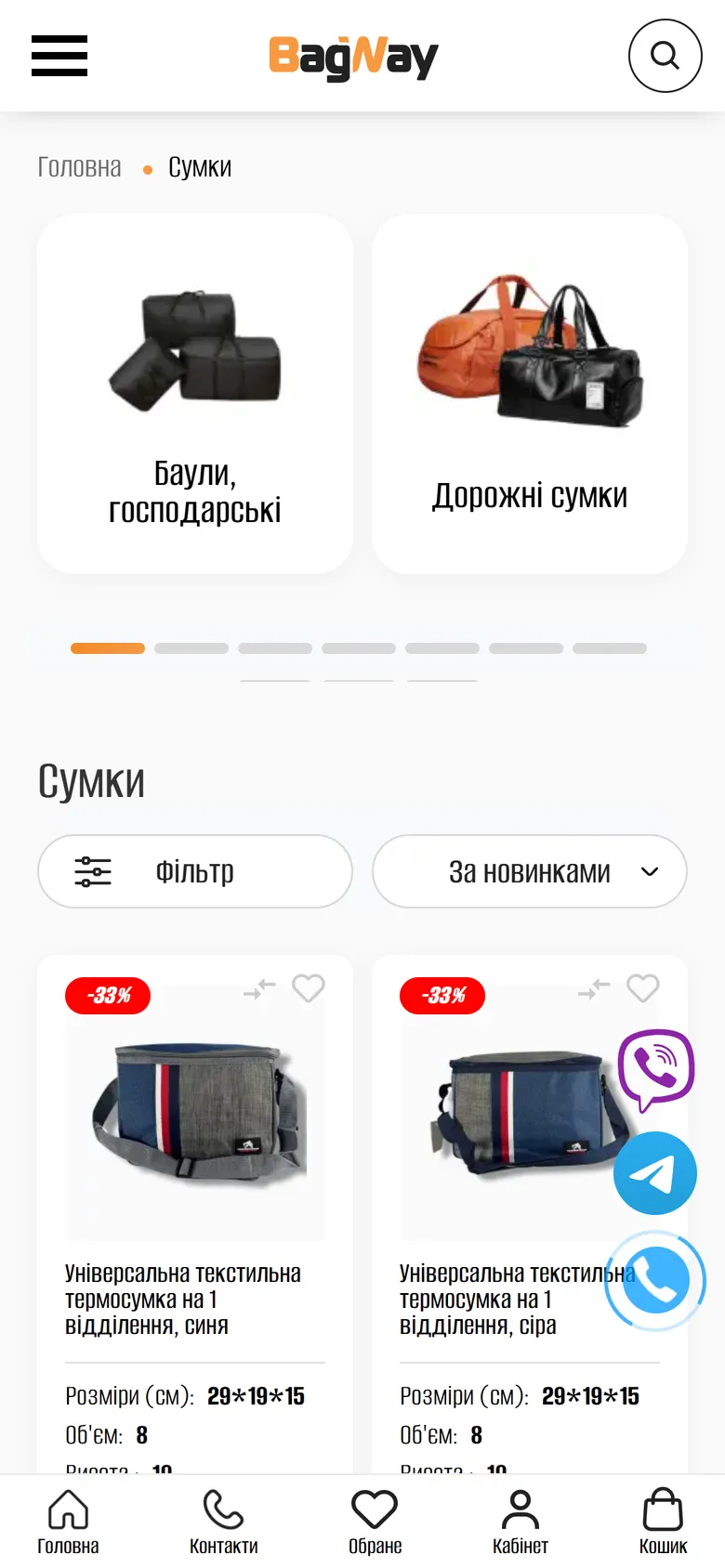
Task: Open the За новинками sorting dropdown
Action: coord(530,871)
